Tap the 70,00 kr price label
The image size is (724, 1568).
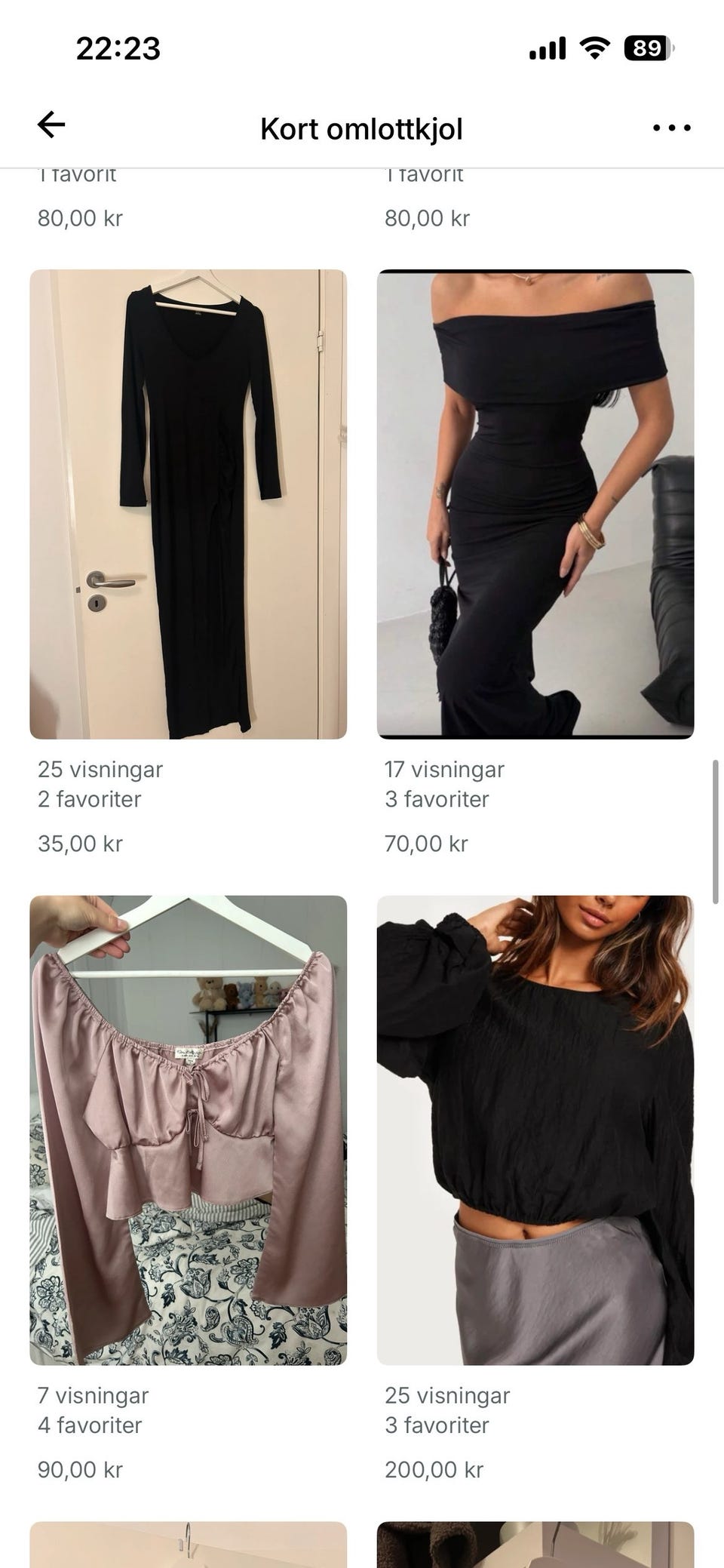tap(425, 843)
